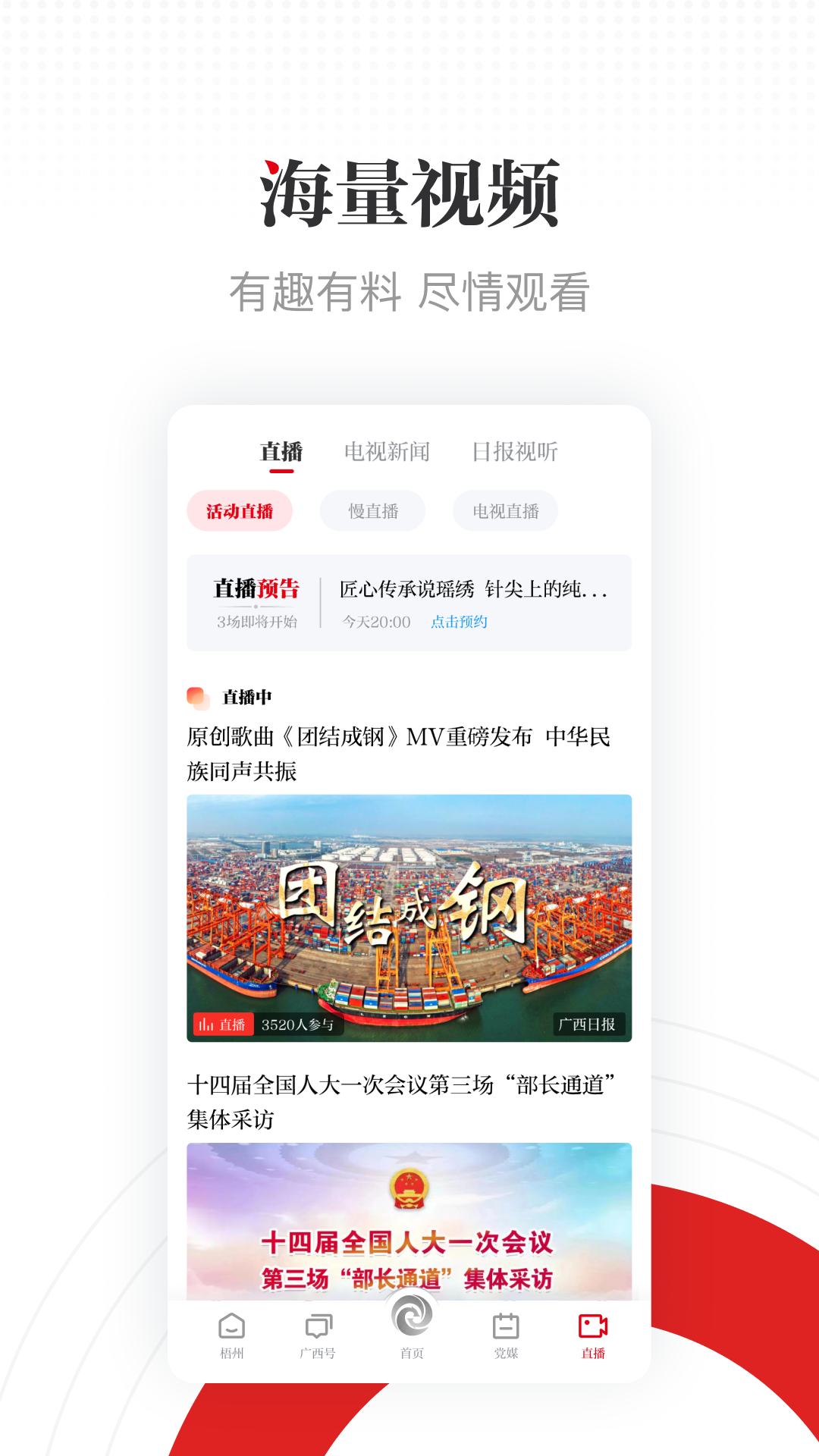Enable the 慢直播 filter
This screenshot has width=819, height=1456.
pyautogui.click(x=372, y=510)
